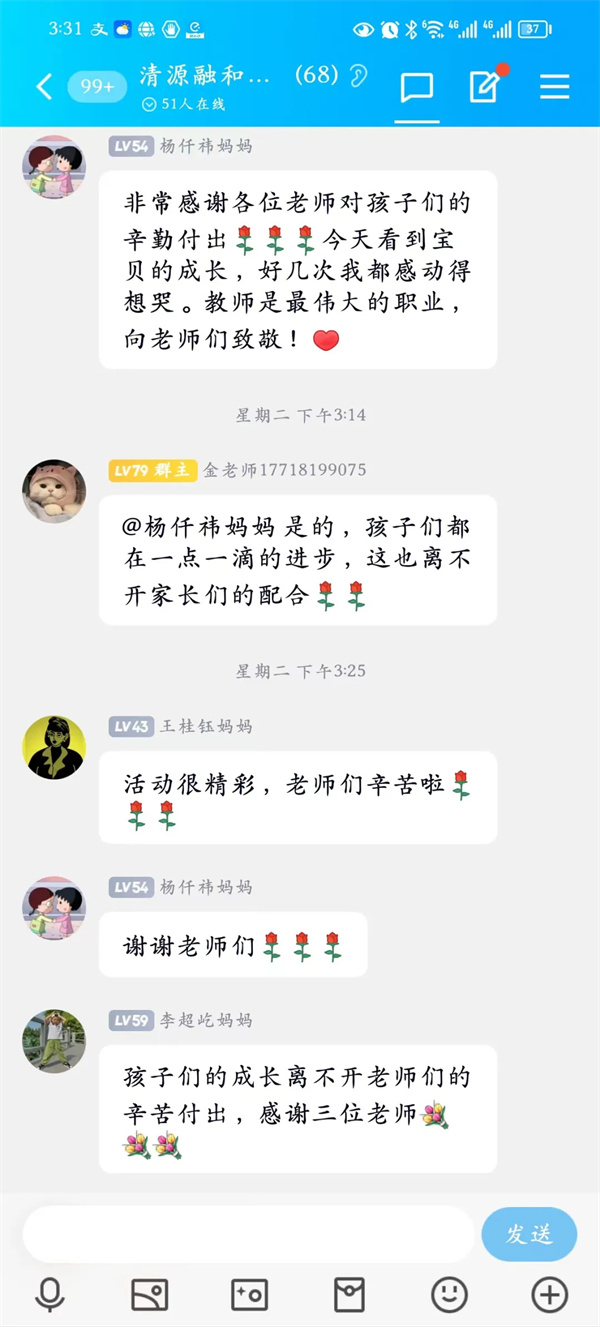Open the red packet icon
This screenshot has width=600, height=1327.
(x=349, y=1295)
